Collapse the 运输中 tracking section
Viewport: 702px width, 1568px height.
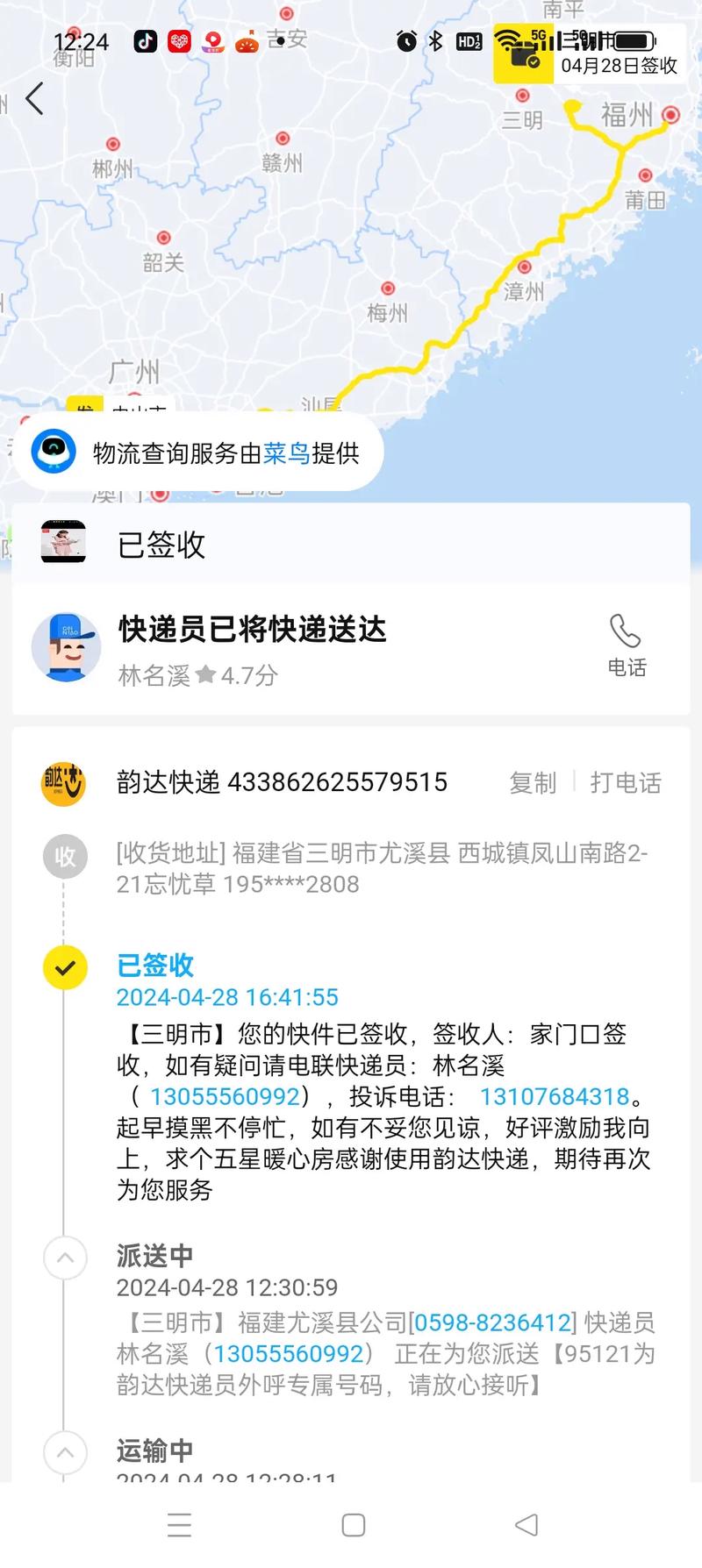pyautogui.click(x=63, y=1452)
